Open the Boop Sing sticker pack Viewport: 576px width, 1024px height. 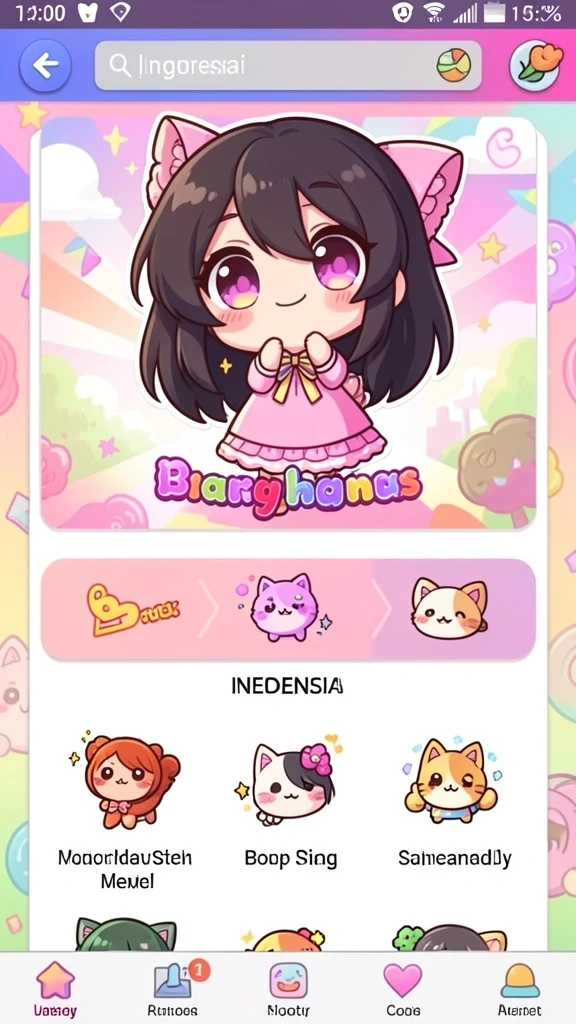[x=291, y=803]
